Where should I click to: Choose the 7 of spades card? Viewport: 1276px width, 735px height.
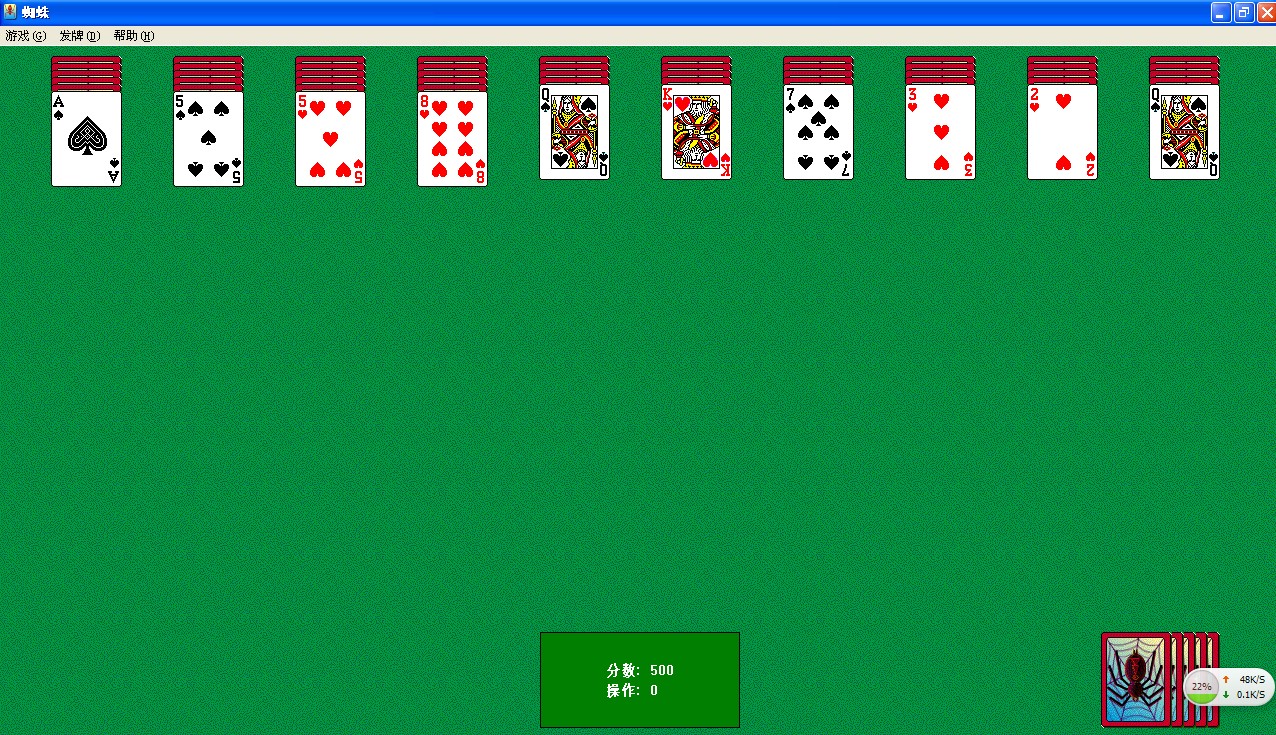coord(818,132)
